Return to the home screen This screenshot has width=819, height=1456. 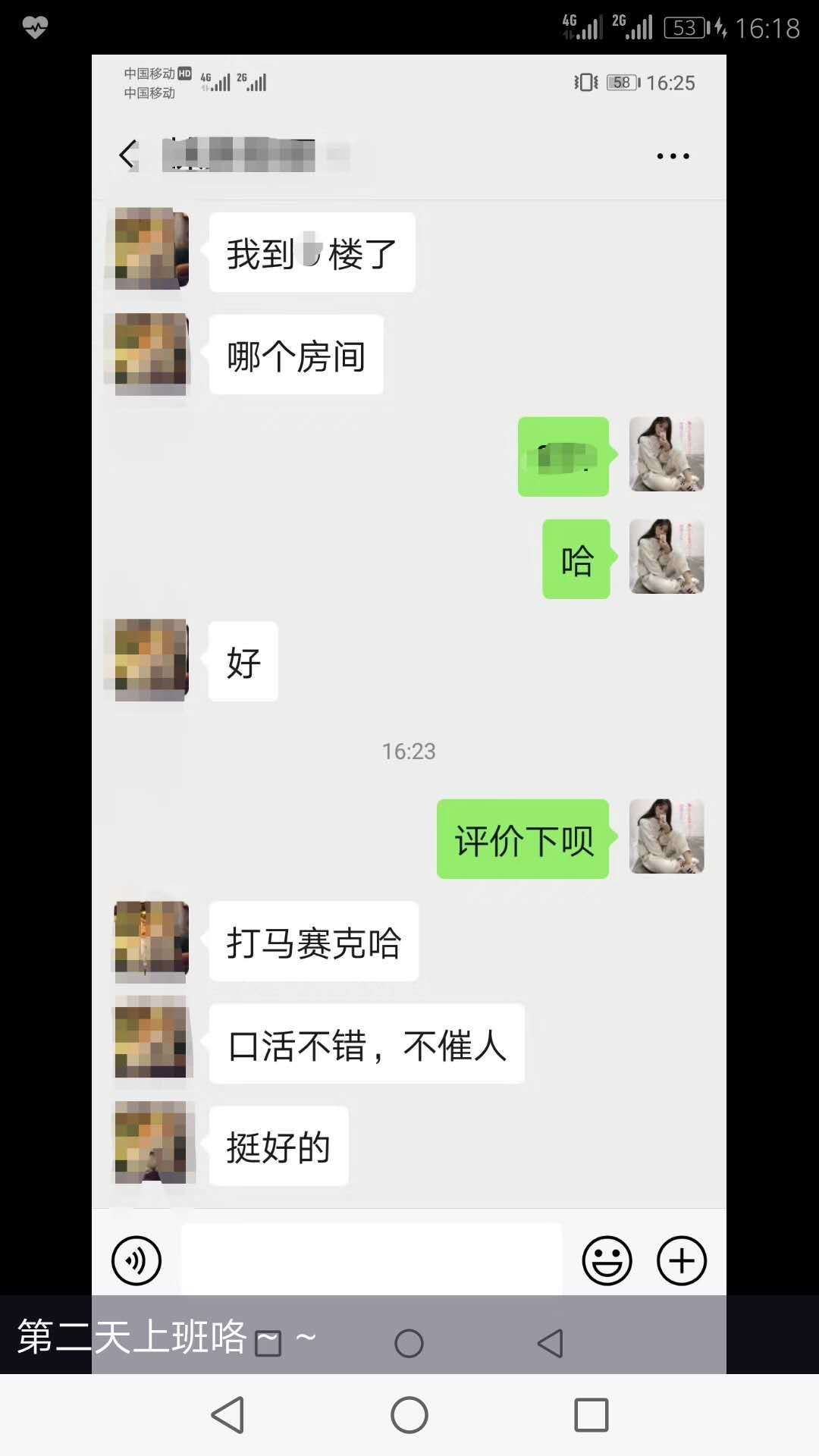(409, 1415)
